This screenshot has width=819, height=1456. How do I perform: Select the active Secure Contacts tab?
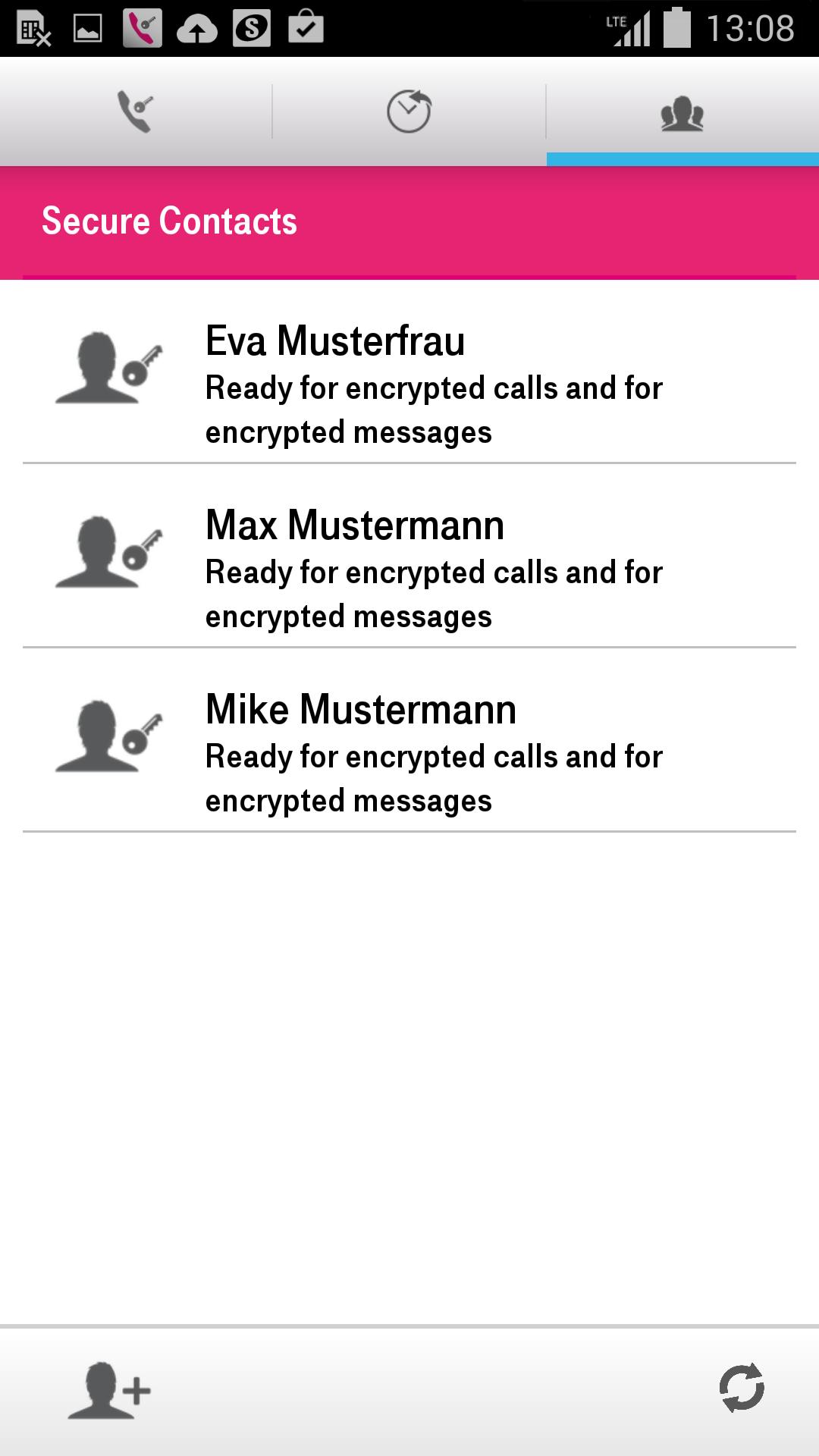(682, 112)
